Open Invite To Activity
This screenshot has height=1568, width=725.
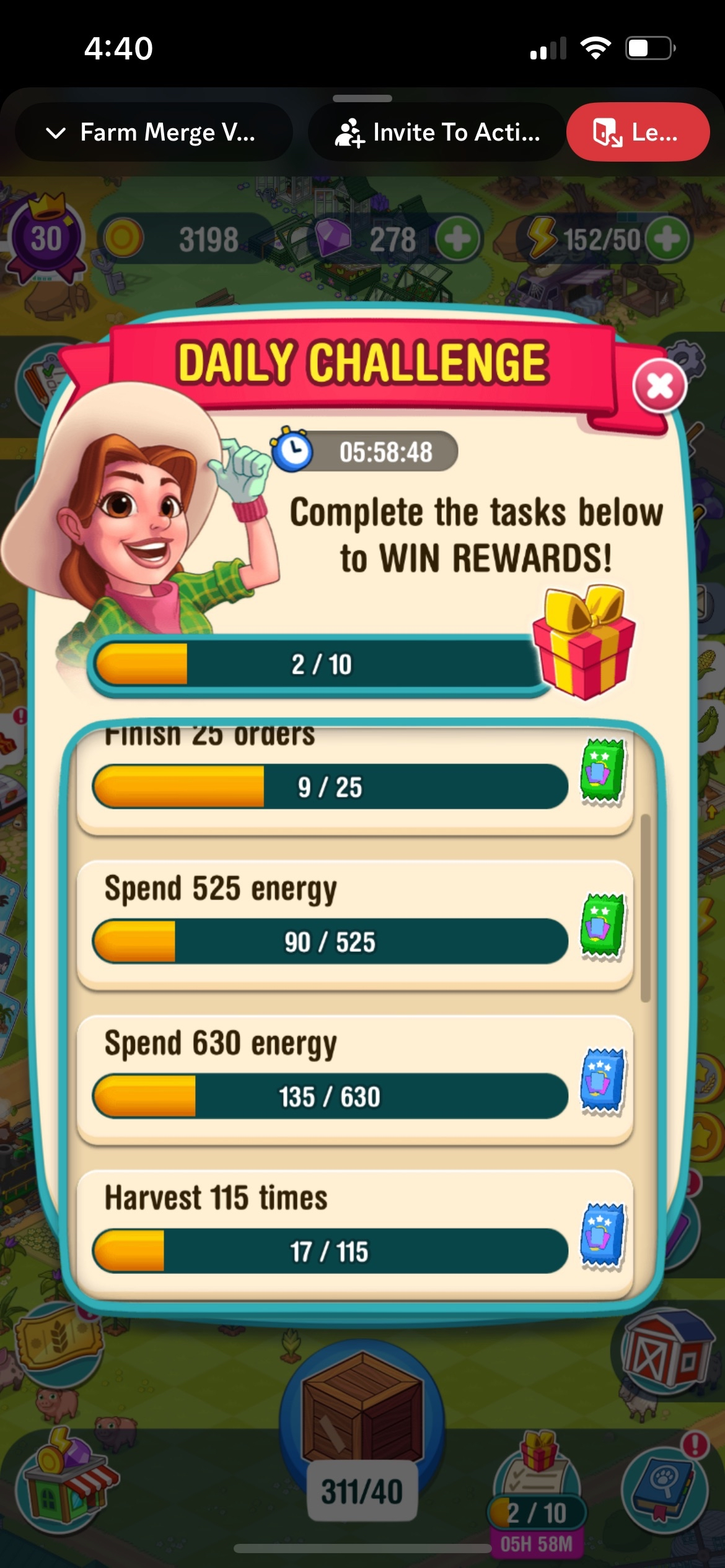pos(437,133)
